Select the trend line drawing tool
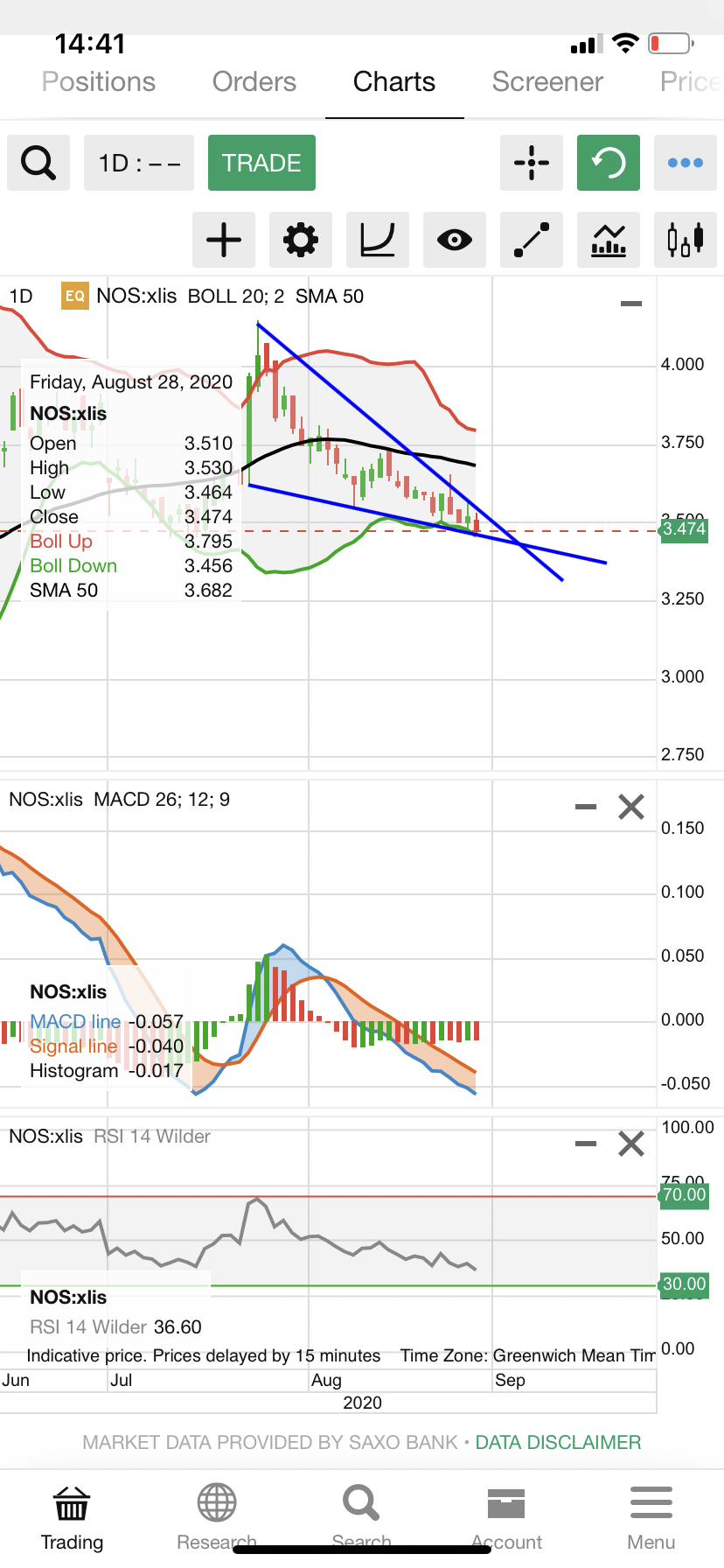This screenshot has height=1568, width=724. pyautogui.click(x=532, y=240)
